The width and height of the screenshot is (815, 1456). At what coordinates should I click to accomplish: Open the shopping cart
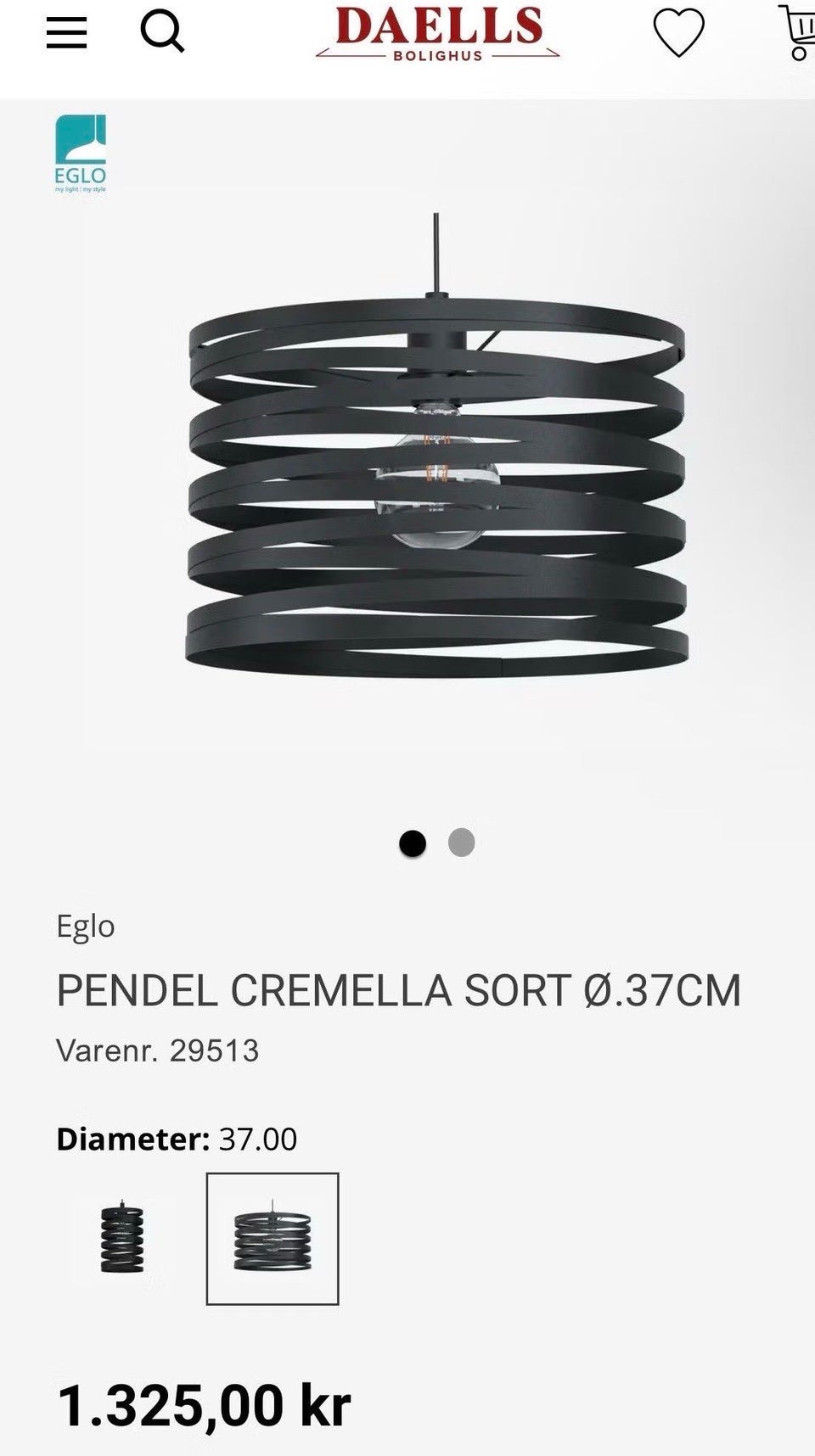pos(798,34)
